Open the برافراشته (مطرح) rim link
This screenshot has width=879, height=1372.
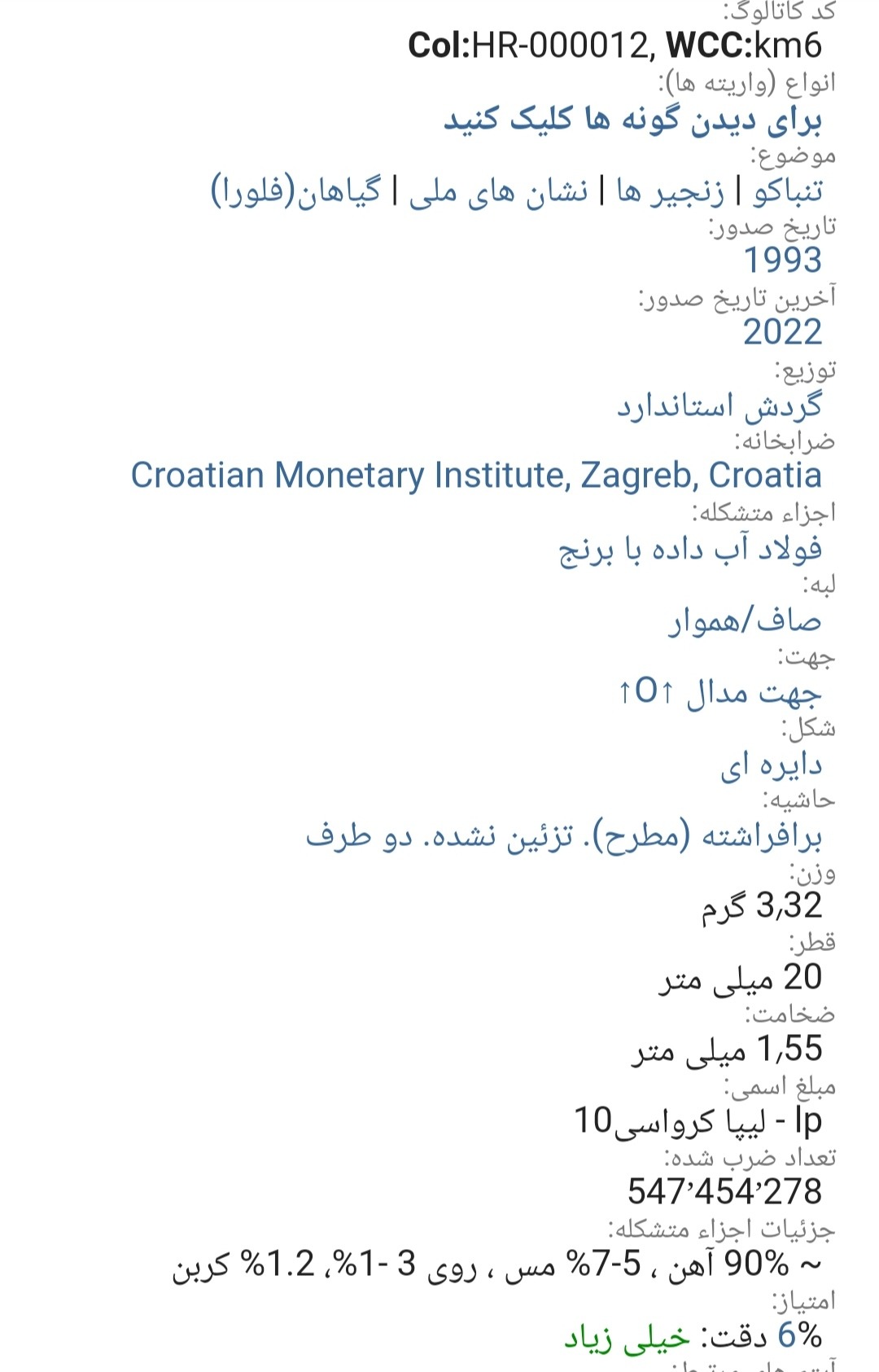pyautogui.click(x=563, y=836)
